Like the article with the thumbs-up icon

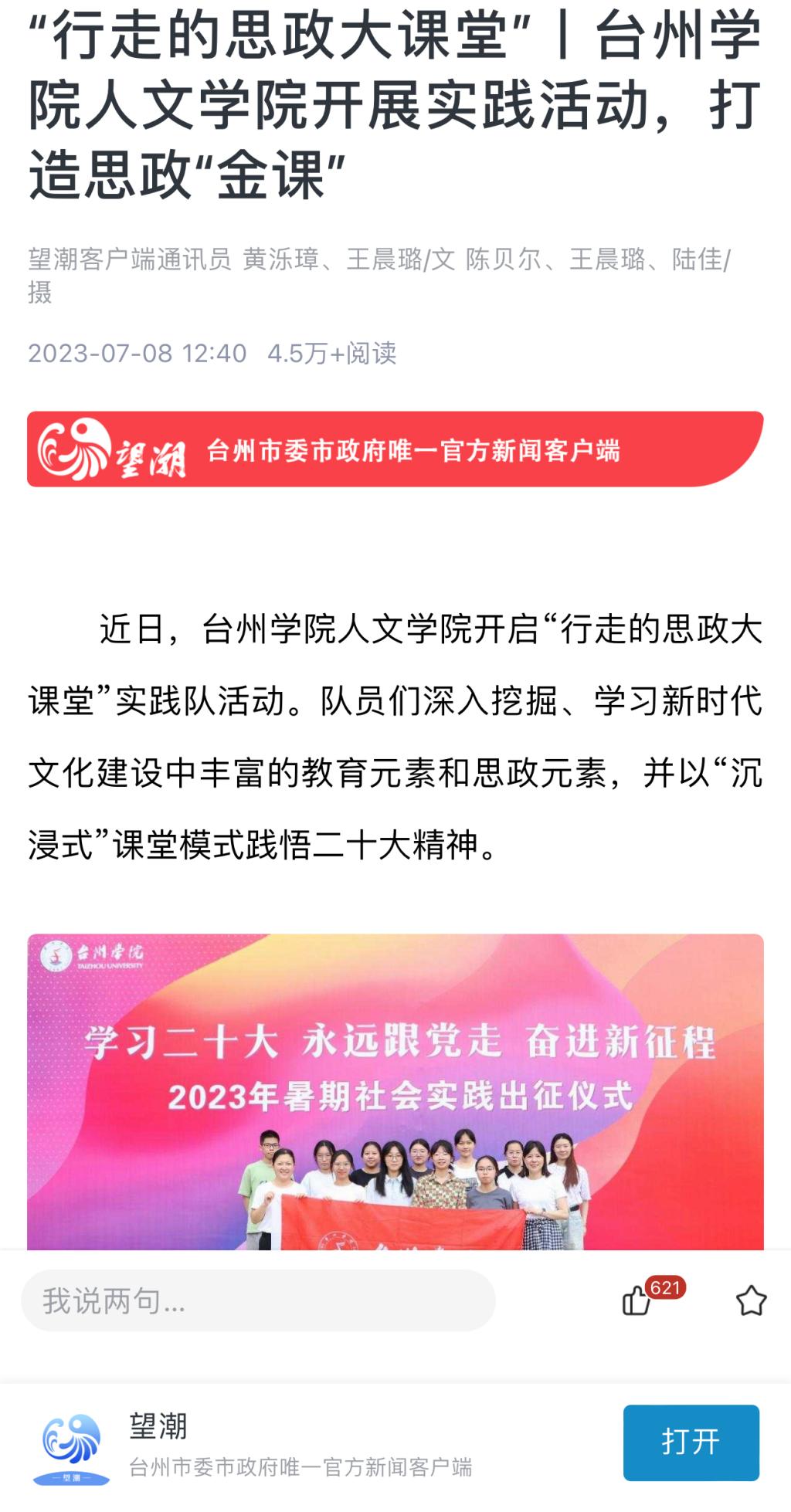[x=637, y=1300]
